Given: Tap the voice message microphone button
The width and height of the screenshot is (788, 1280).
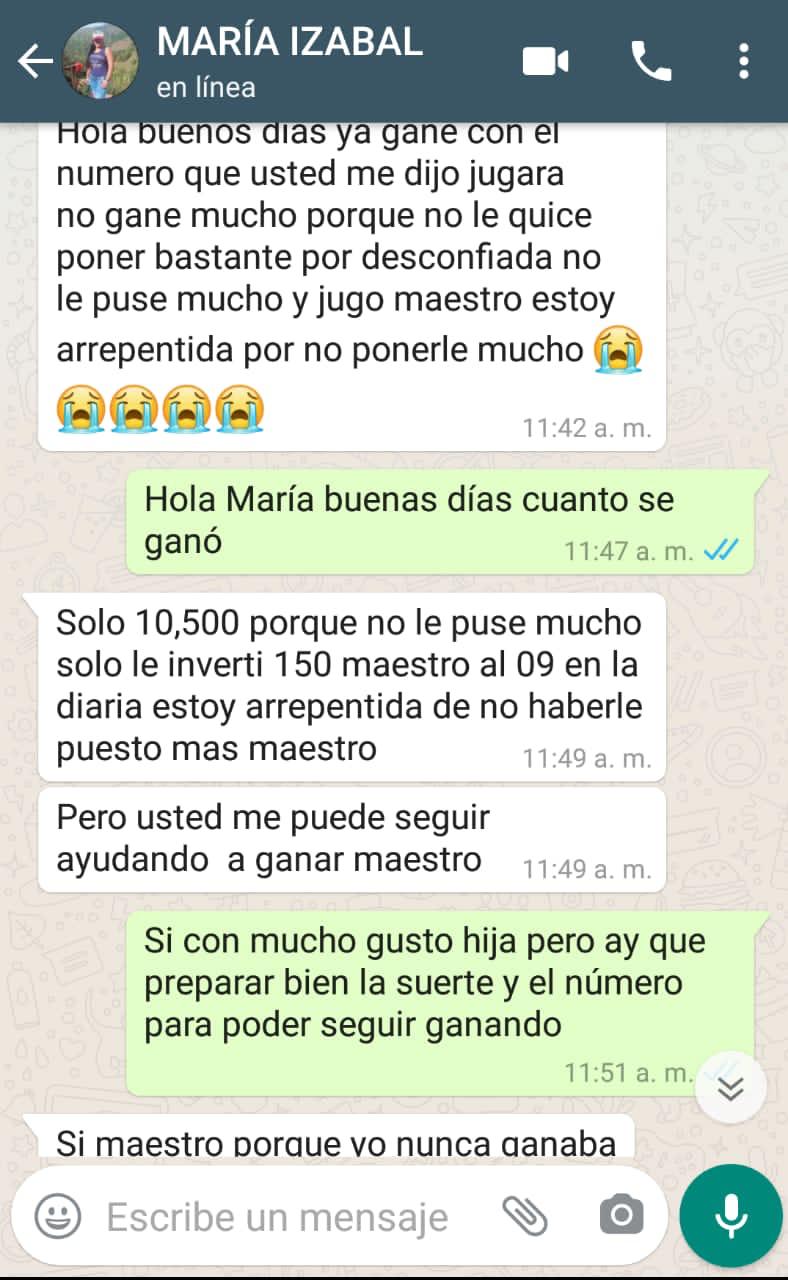Looking at the screenshot, I should click(730, 1216).
